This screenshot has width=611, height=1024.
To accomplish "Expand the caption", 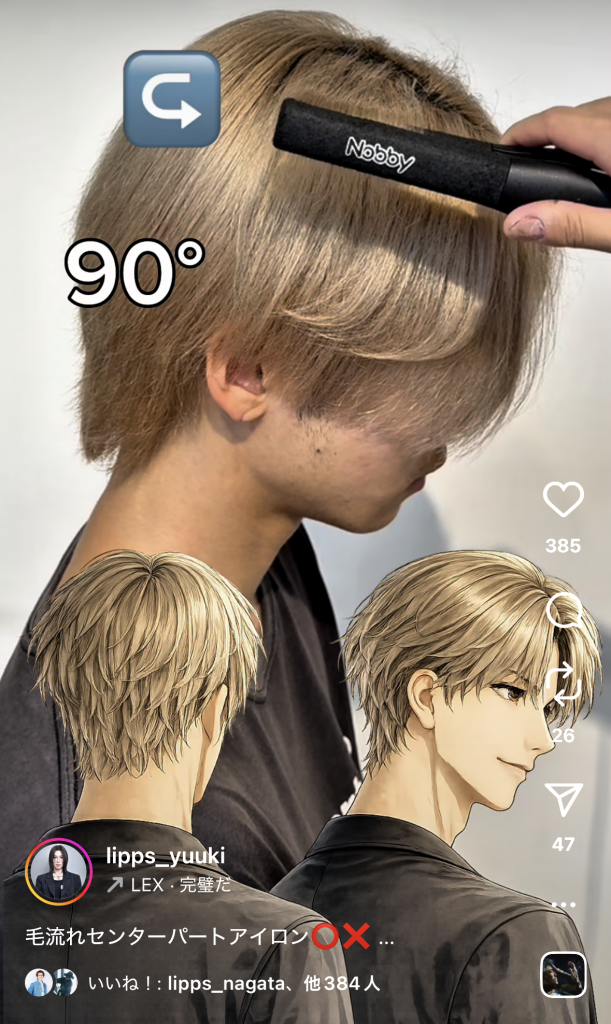I will (386, 939).
